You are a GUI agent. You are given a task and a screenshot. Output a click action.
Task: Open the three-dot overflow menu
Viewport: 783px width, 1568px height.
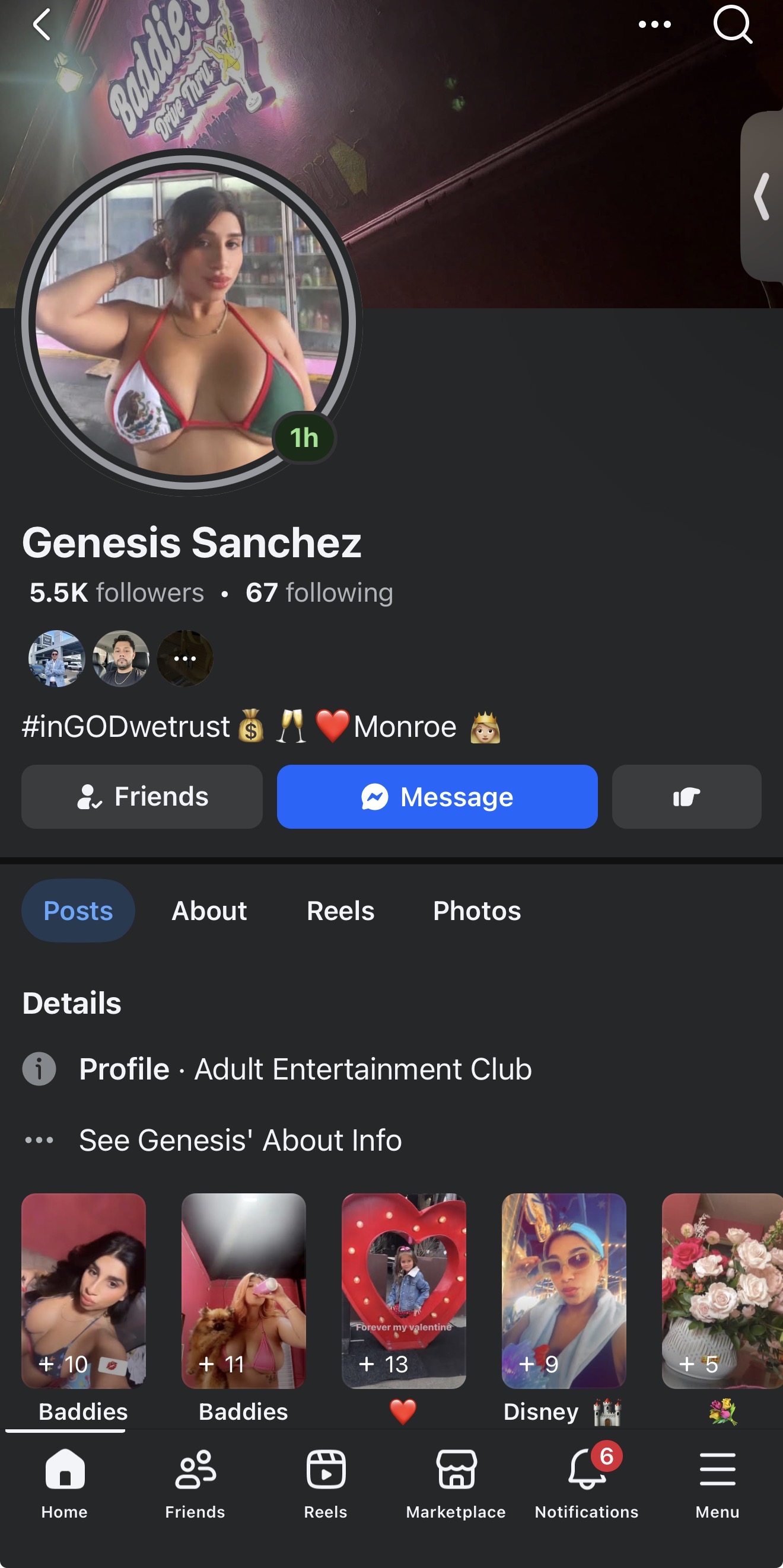(x=654, y=25)
